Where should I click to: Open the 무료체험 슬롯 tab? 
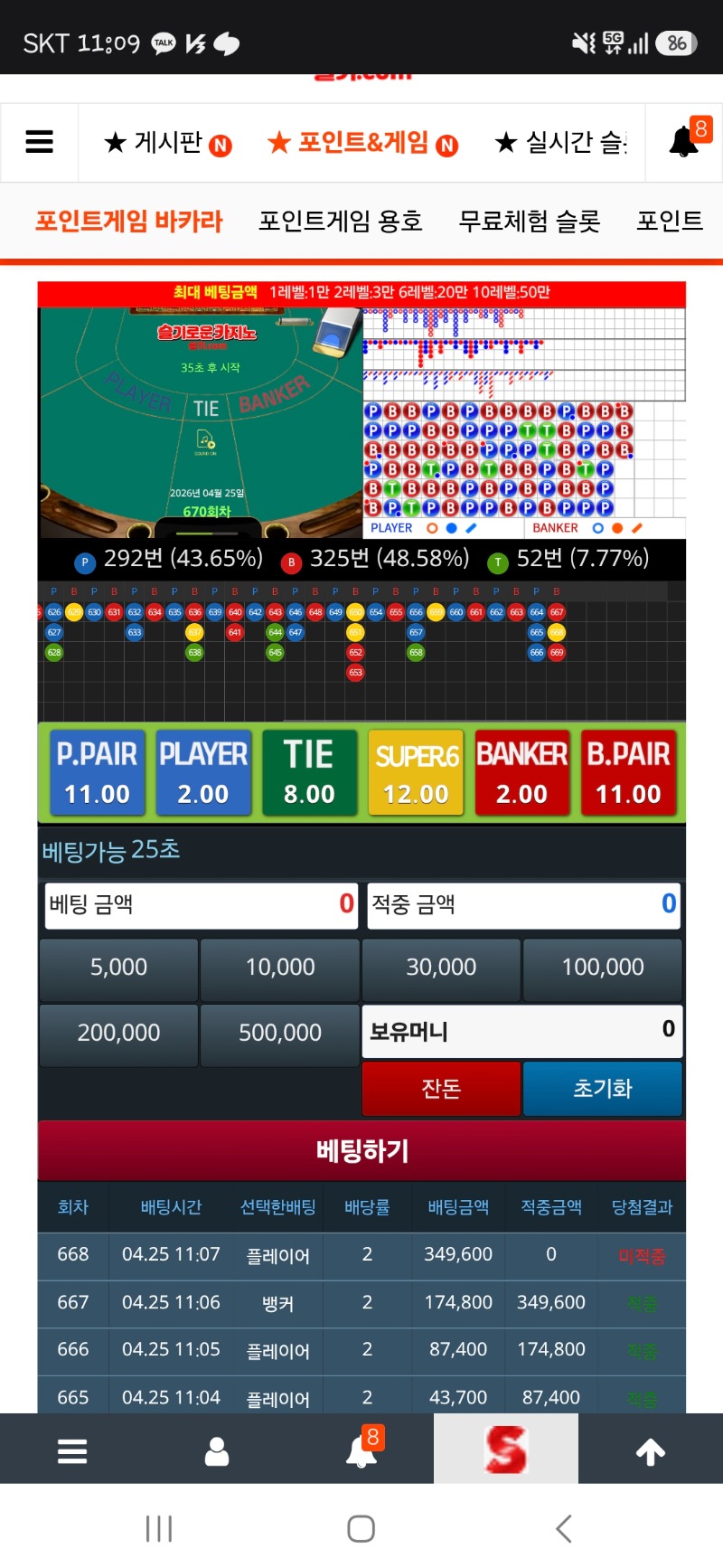point(529,221)
